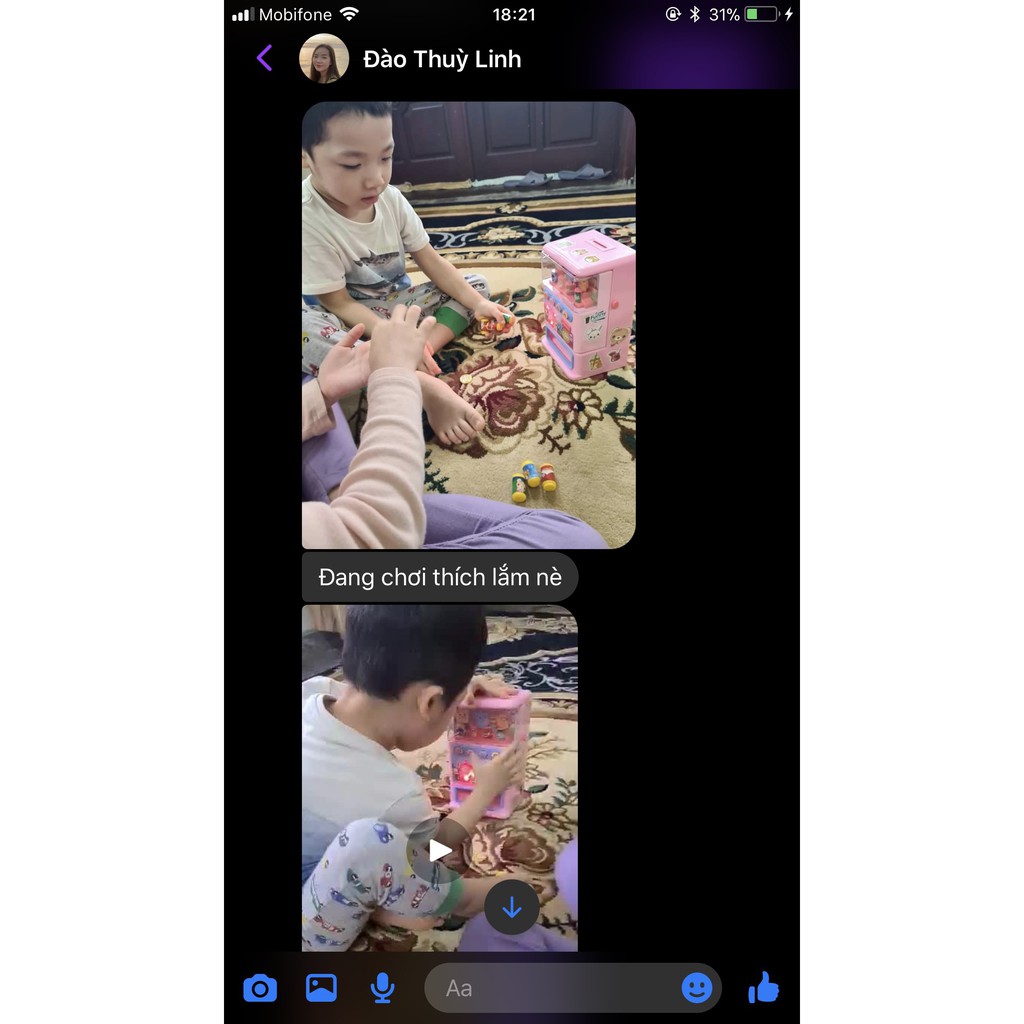
Task: Record a voice message with microphone
Action: click(382, 988)
